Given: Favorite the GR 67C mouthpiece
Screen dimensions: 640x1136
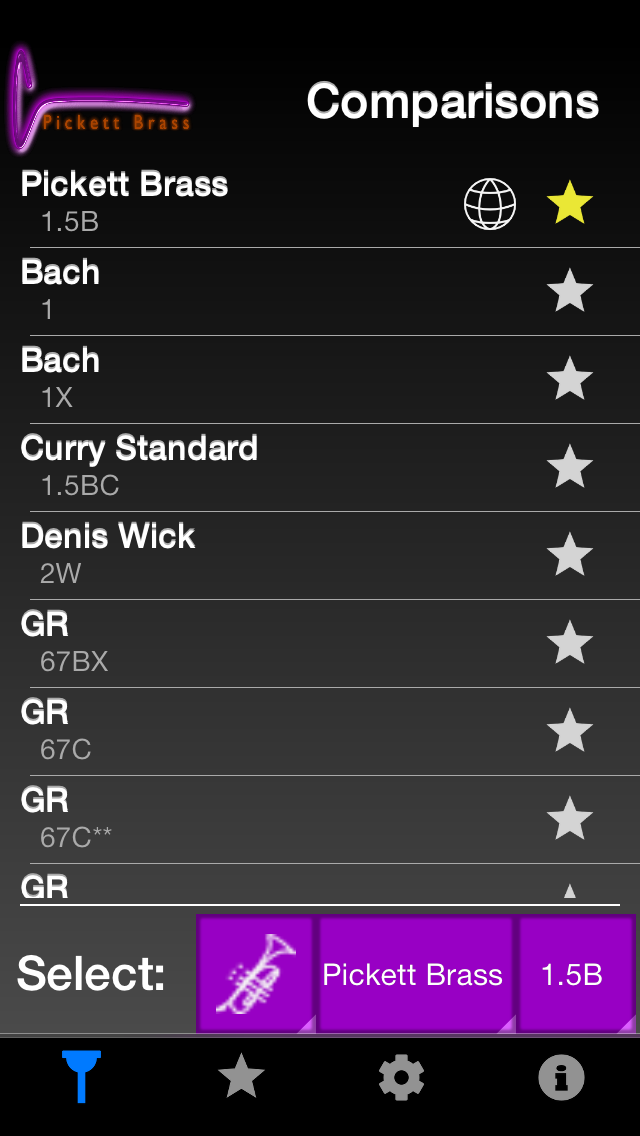Looking at the screenshot, I should coord(570,732).
